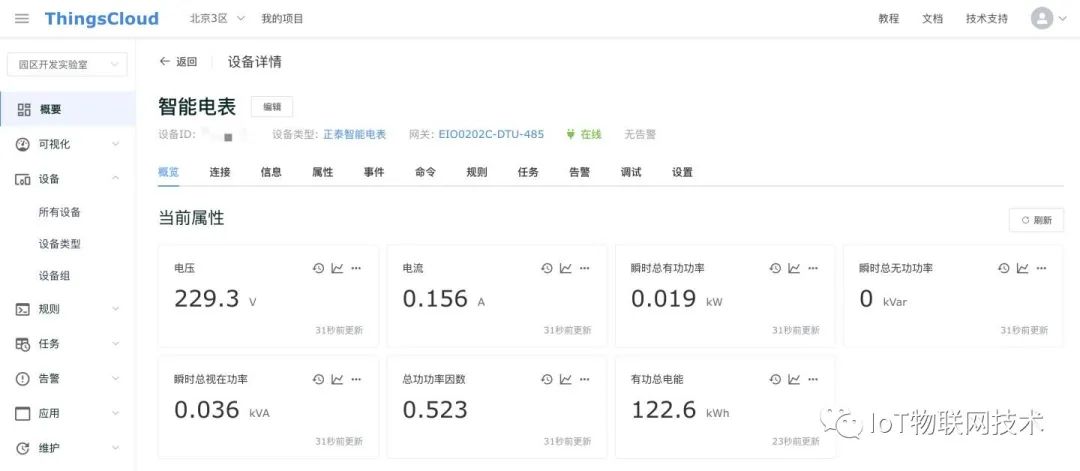Screen dimensions: 1080x471
Task: Open the 教程 link
Action: (x=888, y=19)
